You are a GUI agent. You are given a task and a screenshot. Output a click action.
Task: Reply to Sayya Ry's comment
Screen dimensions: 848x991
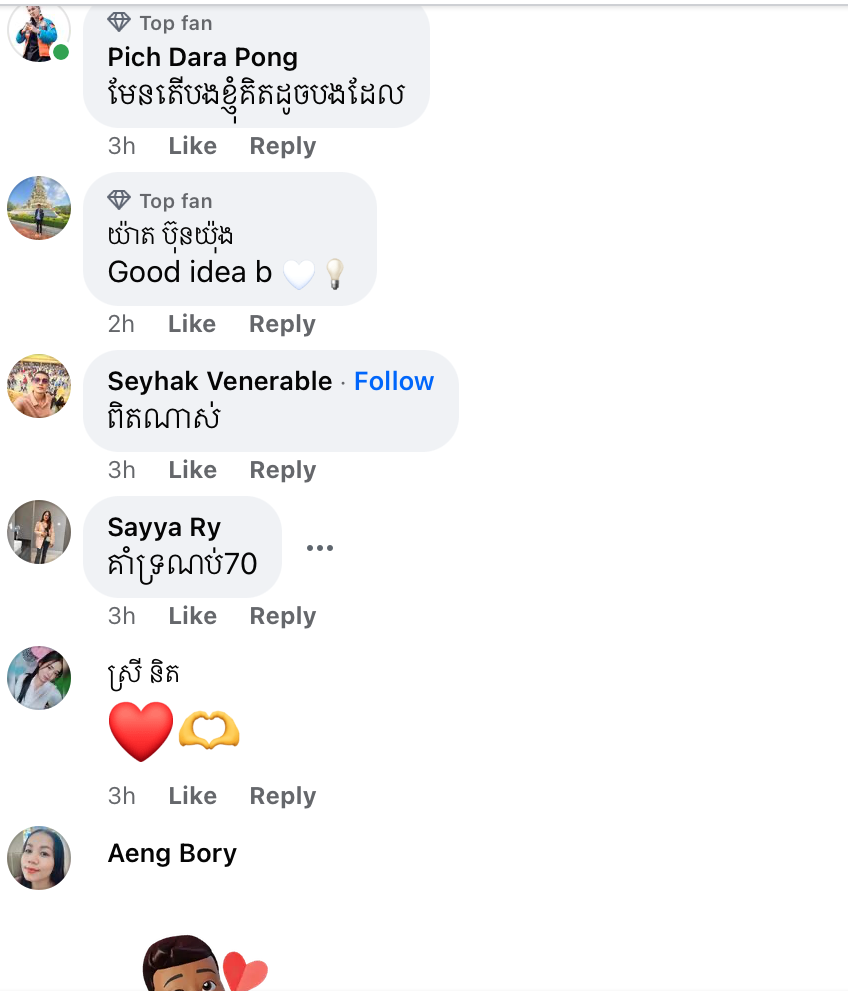282,616
